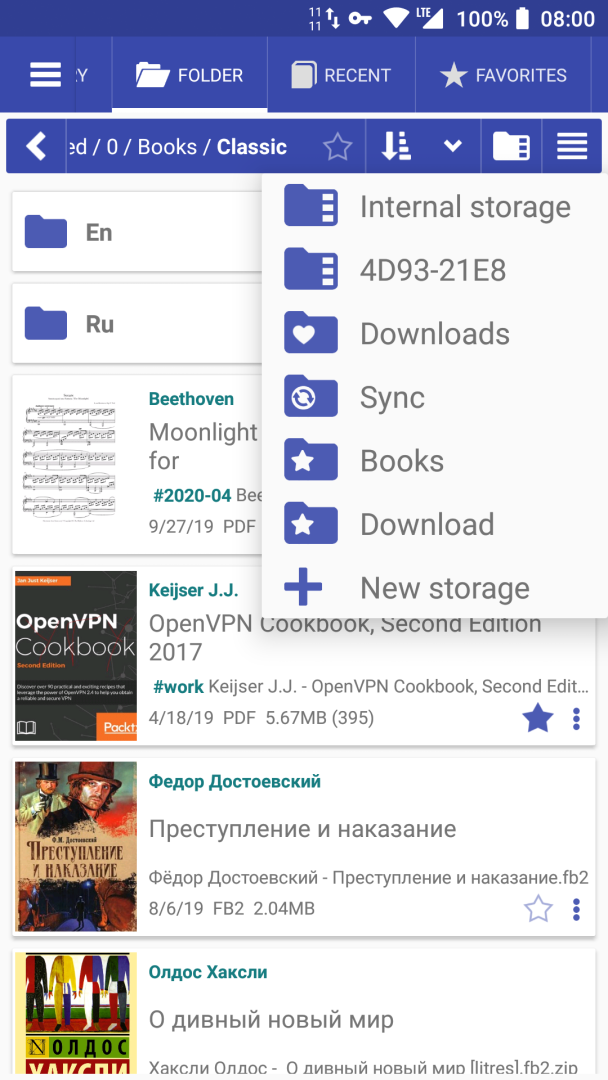608x1080 pixels.
Task: Open the hamburger drawer menu
Action: (x=45, y=75)
